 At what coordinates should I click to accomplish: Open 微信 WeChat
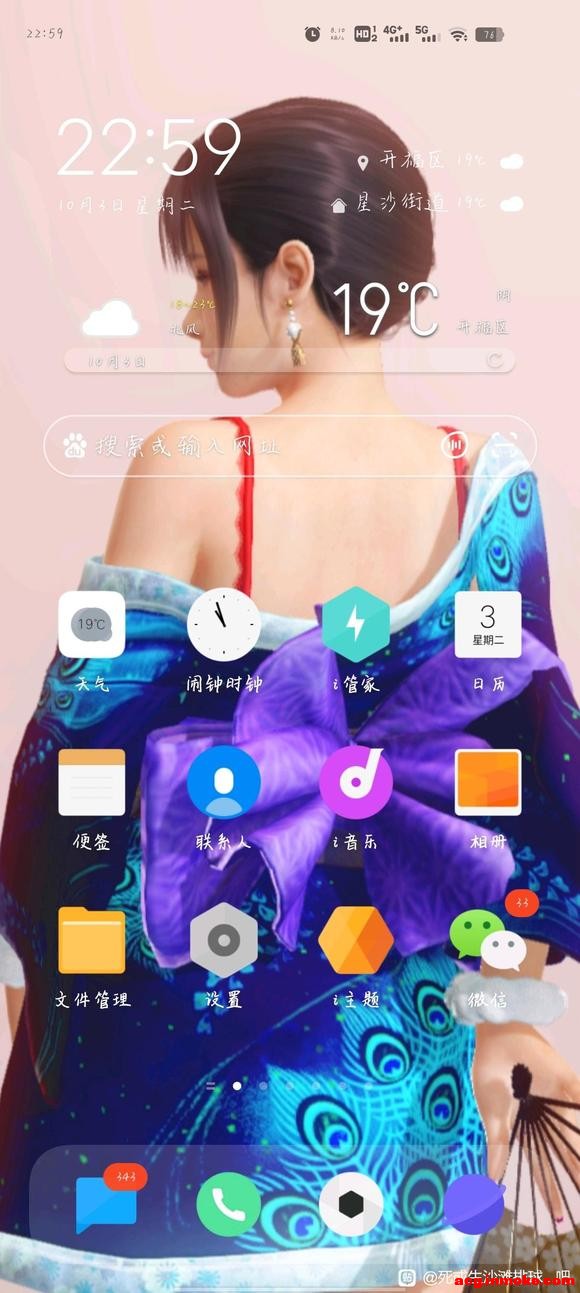coord(488,940)
